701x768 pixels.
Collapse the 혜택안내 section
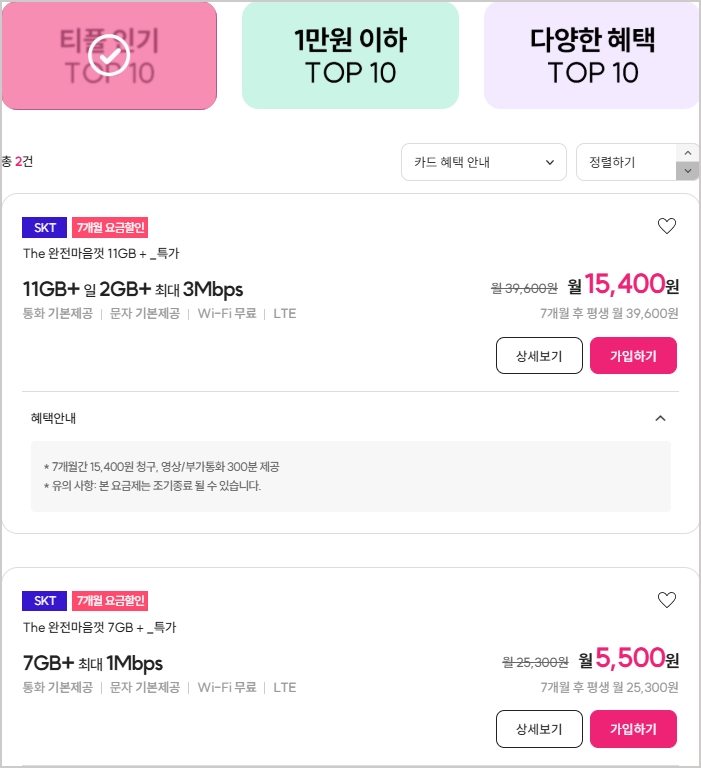[x=660, y=418]
